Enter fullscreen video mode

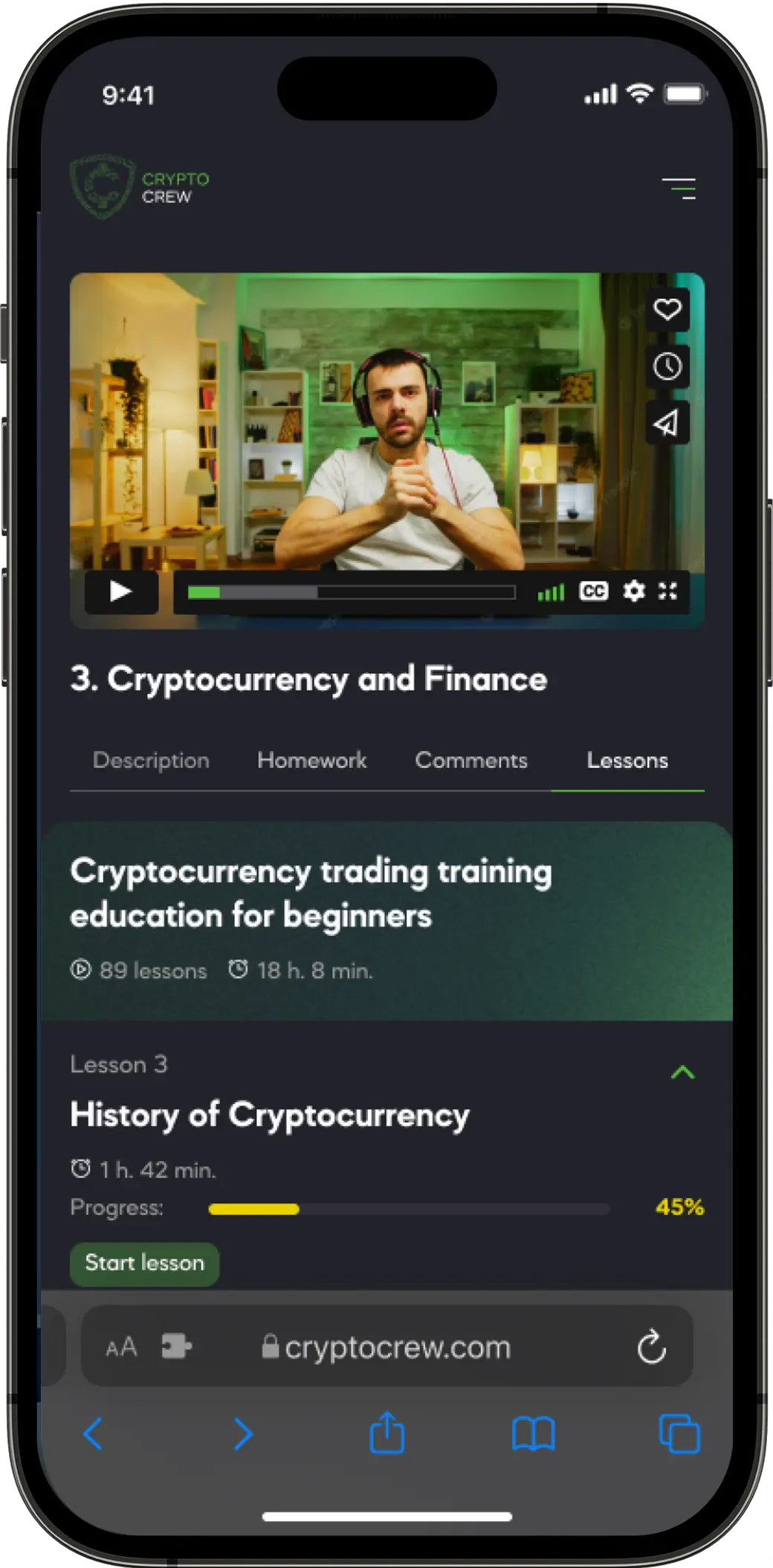(x=667, y=591)
